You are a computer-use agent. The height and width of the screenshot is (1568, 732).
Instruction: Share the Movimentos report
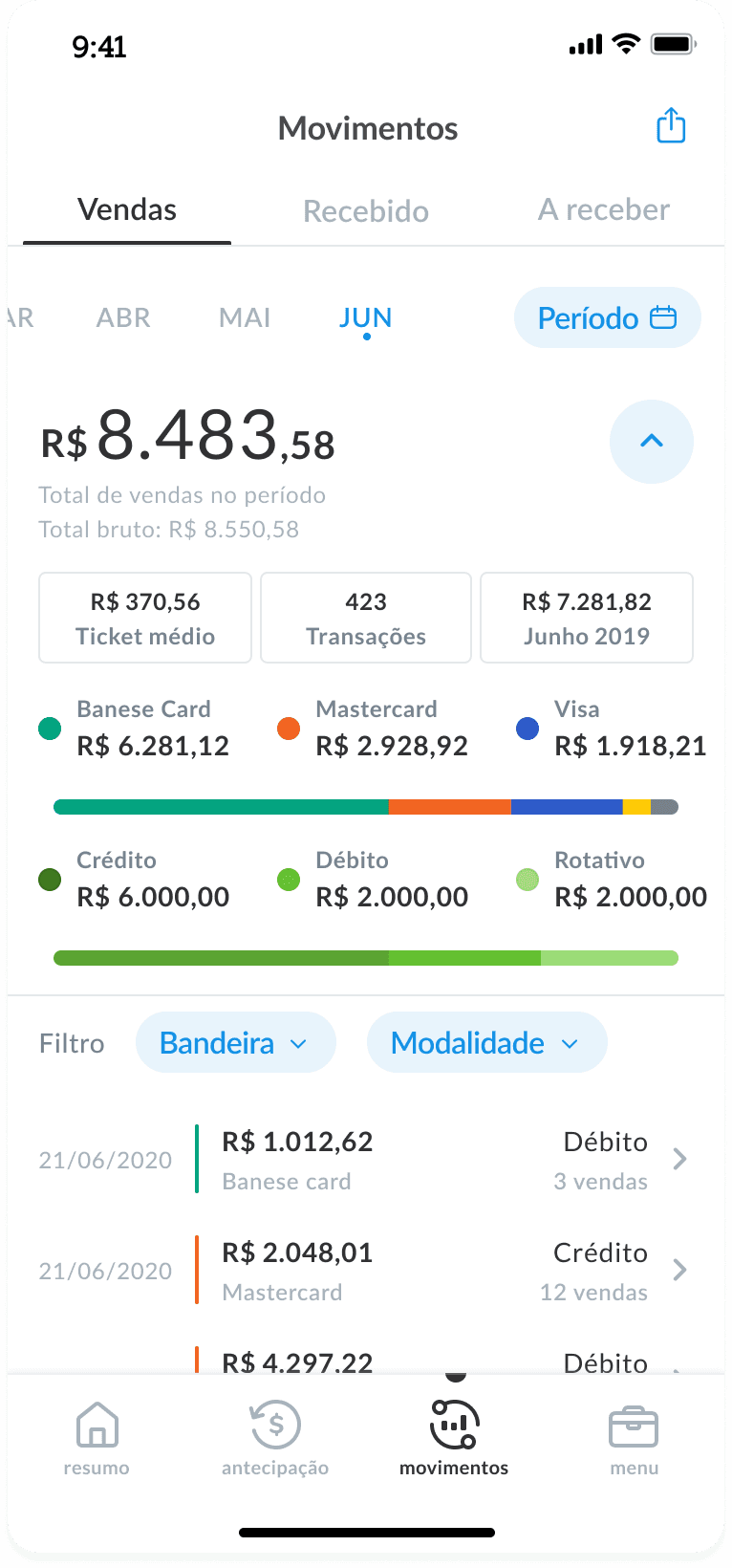pyautogui.click(x=671, y=126)
